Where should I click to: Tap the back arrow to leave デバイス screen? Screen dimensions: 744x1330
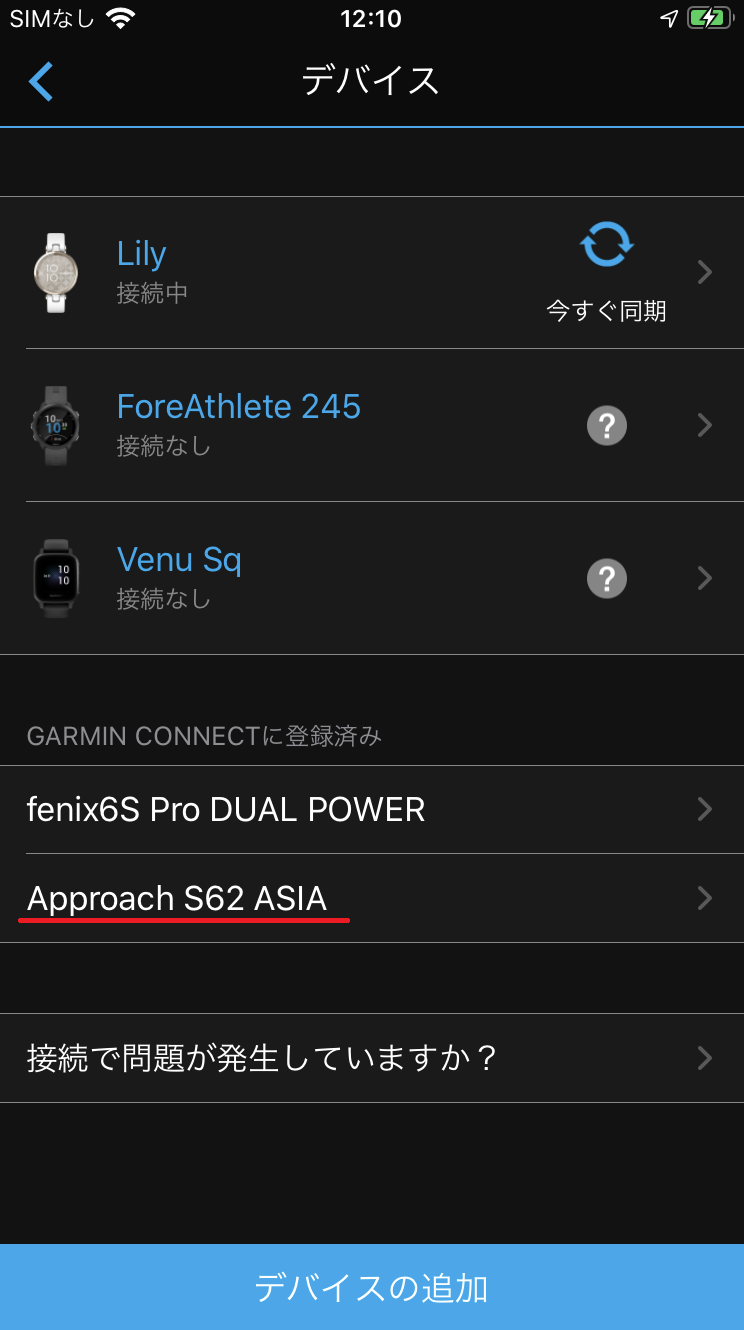[40, 81]
